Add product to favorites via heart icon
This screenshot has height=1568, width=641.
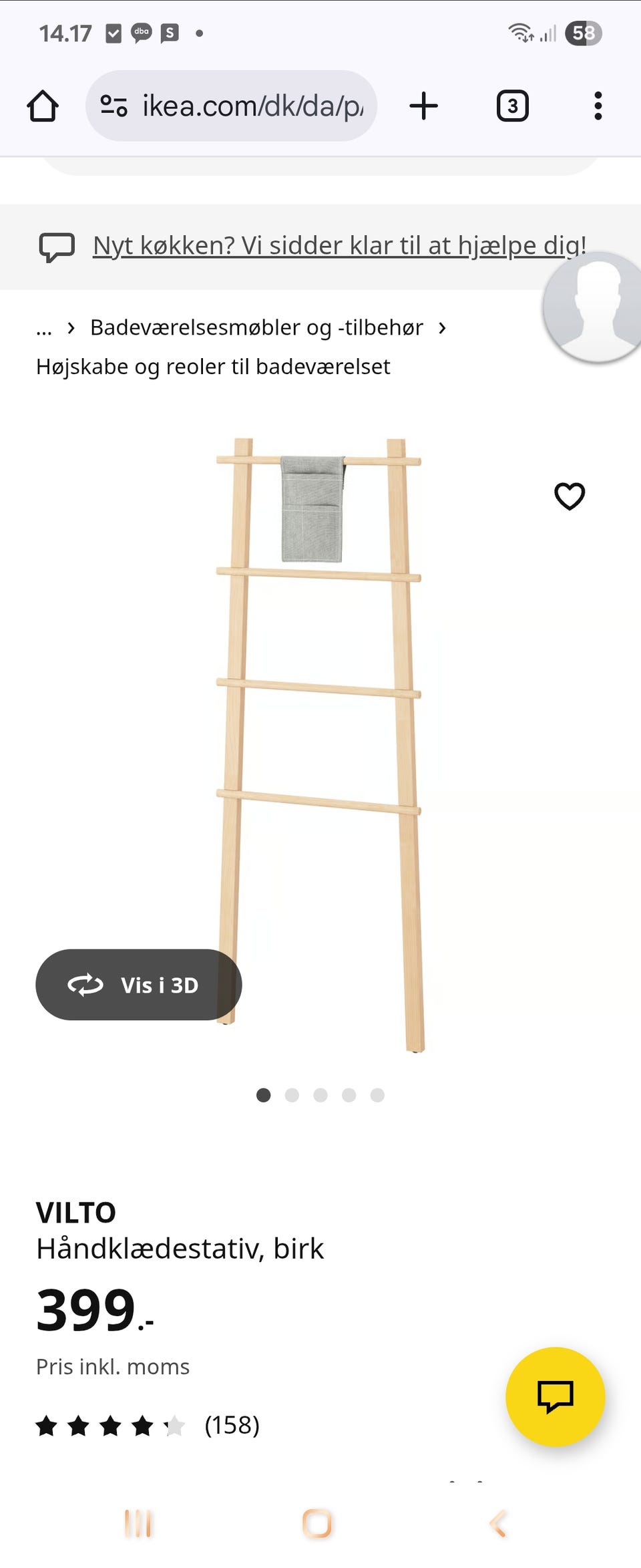(571, 497)
